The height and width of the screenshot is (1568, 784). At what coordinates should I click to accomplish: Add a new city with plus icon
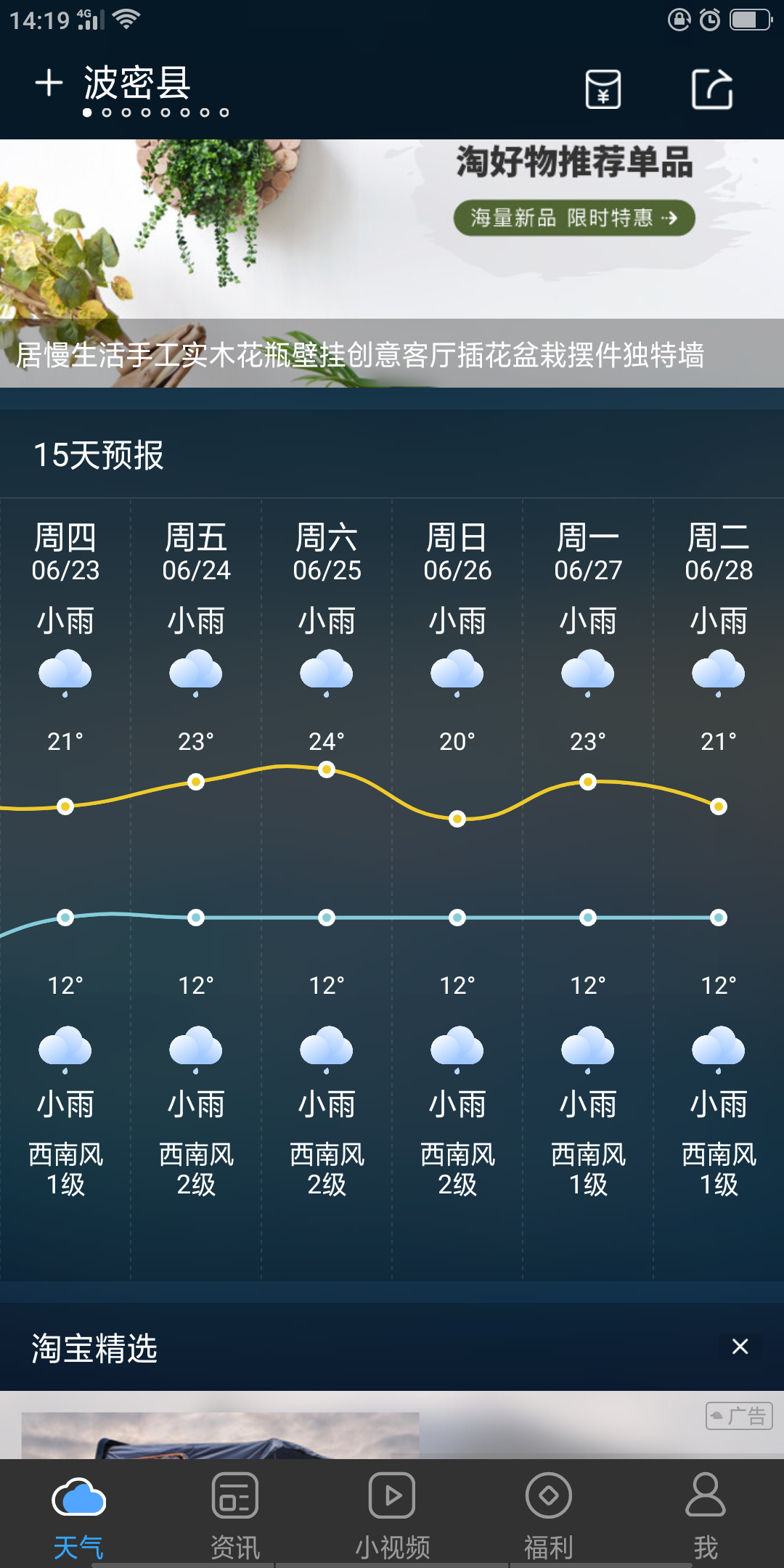tap(49, 83)
